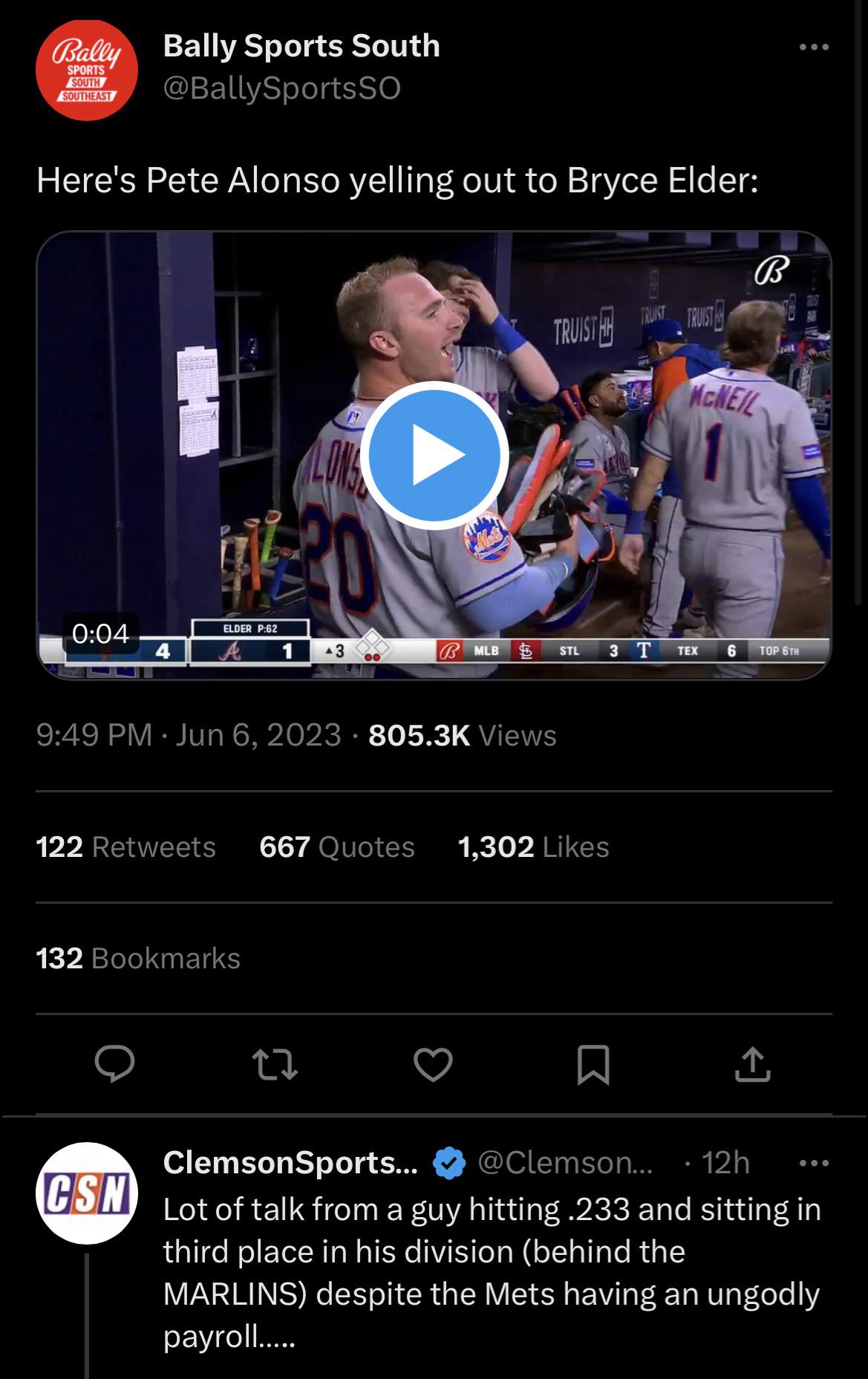The height and width of the screenshot is (1379, 868).
Task: Open the ClemsonSports reply about .233
Action: click(x=490, y=1273)
